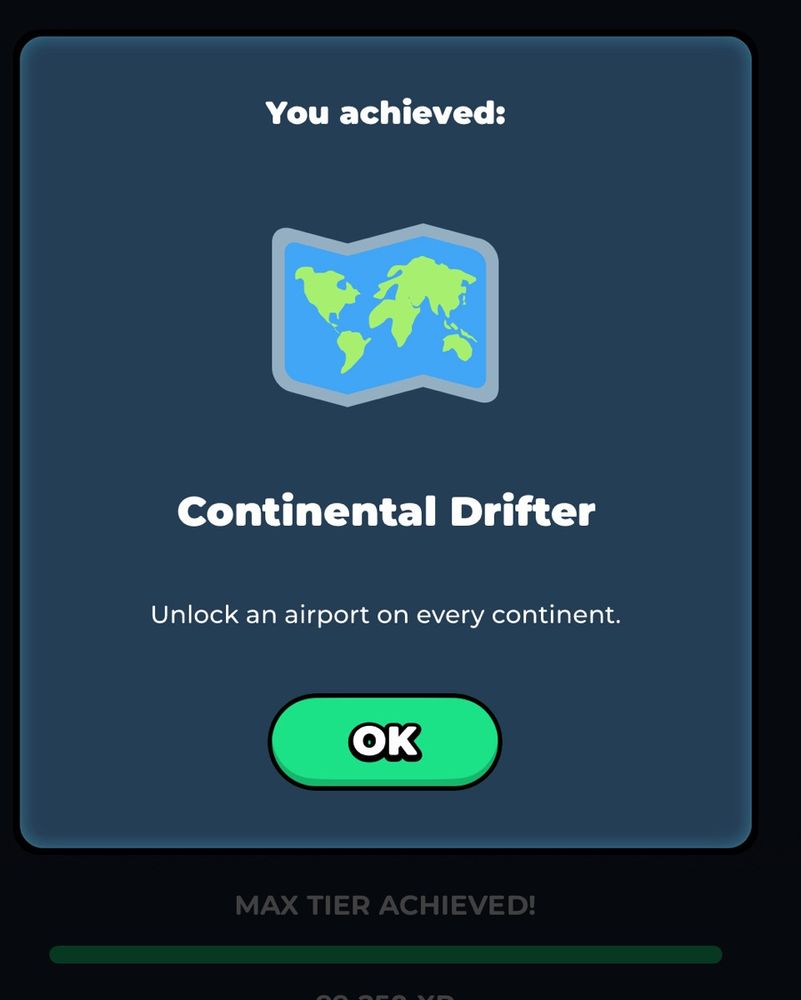Click the world map achievement badge icon
801x1000 pixels.
385,315
